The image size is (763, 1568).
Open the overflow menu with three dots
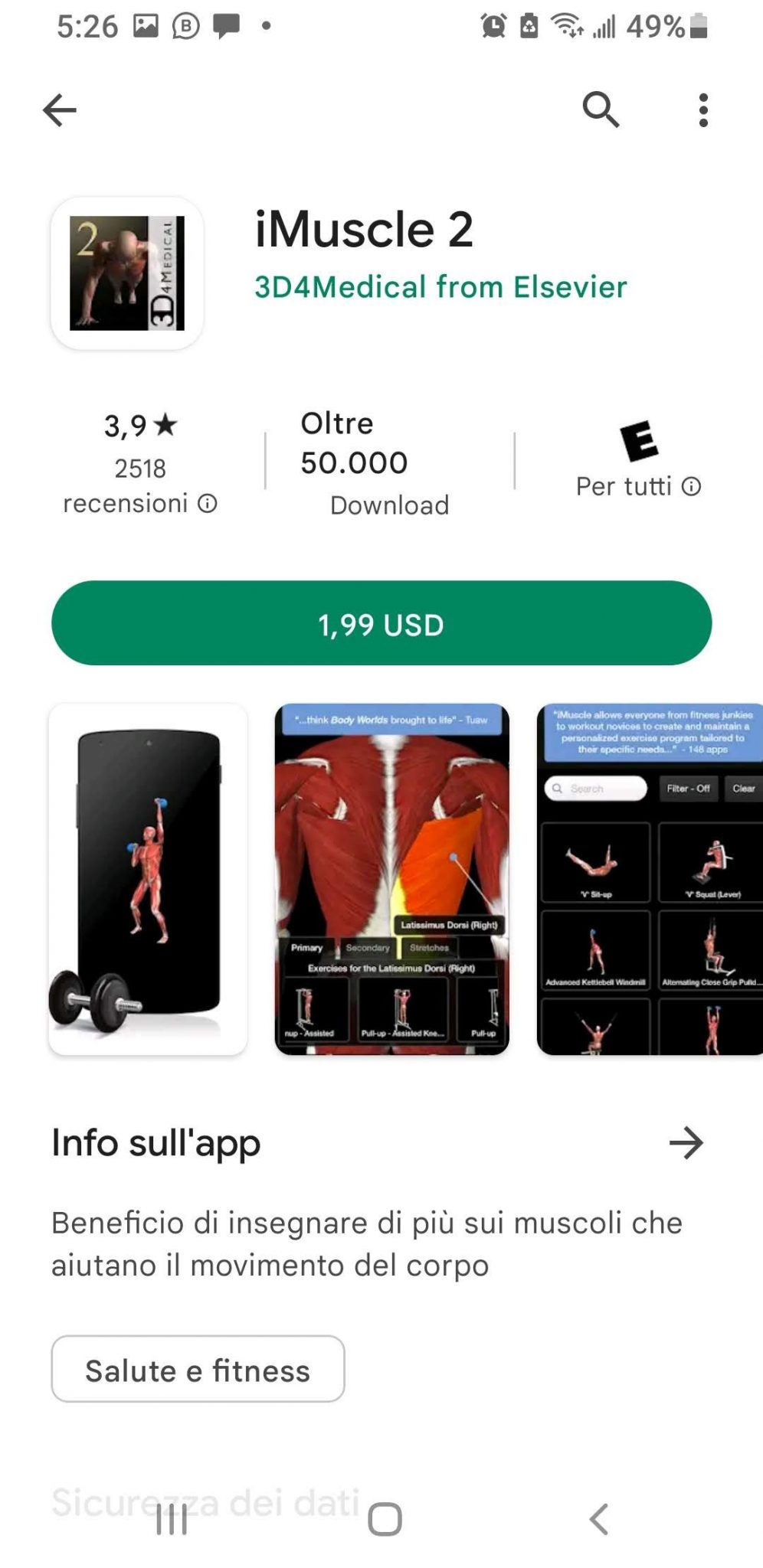click(x=705, y=109)
